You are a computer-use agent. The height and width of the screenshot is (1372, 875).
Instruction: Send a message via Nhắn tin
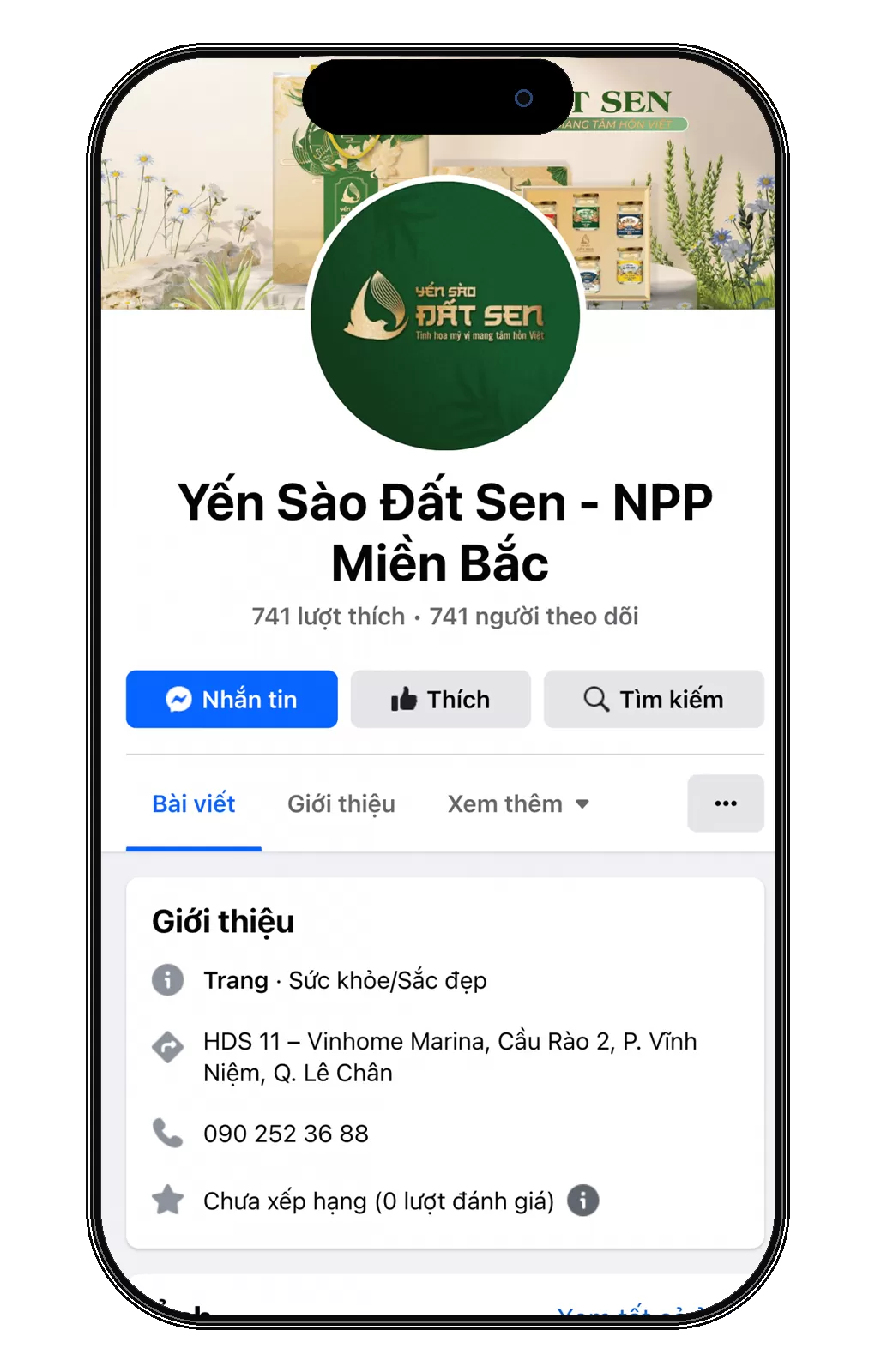232,700
